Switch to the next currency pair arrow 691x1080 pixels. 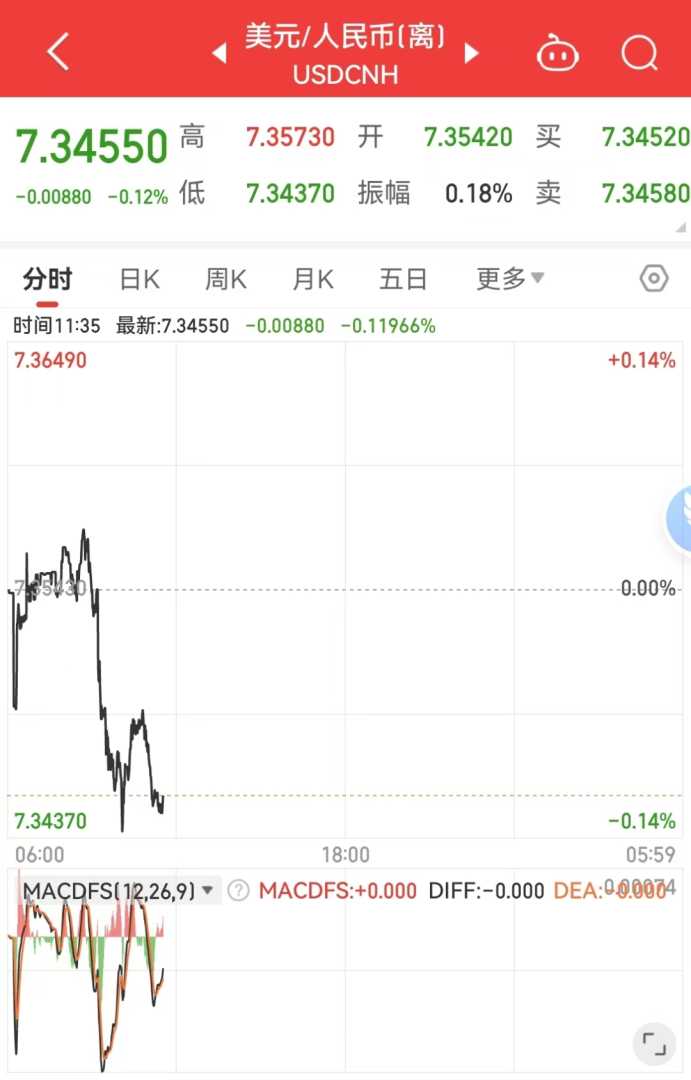[472, 53]
